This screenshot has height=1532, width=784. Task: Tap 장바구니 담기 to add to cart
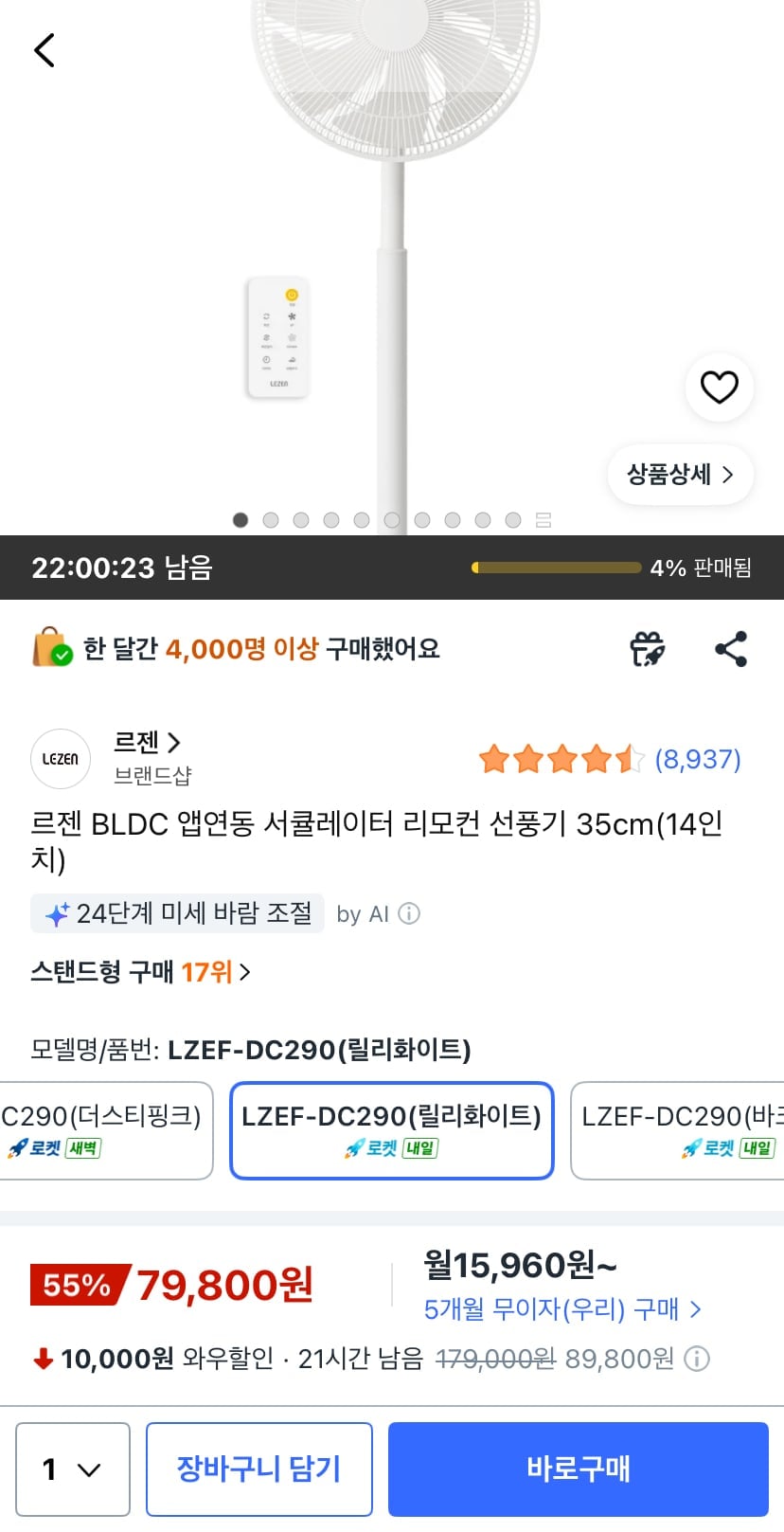click(259, 1469)
